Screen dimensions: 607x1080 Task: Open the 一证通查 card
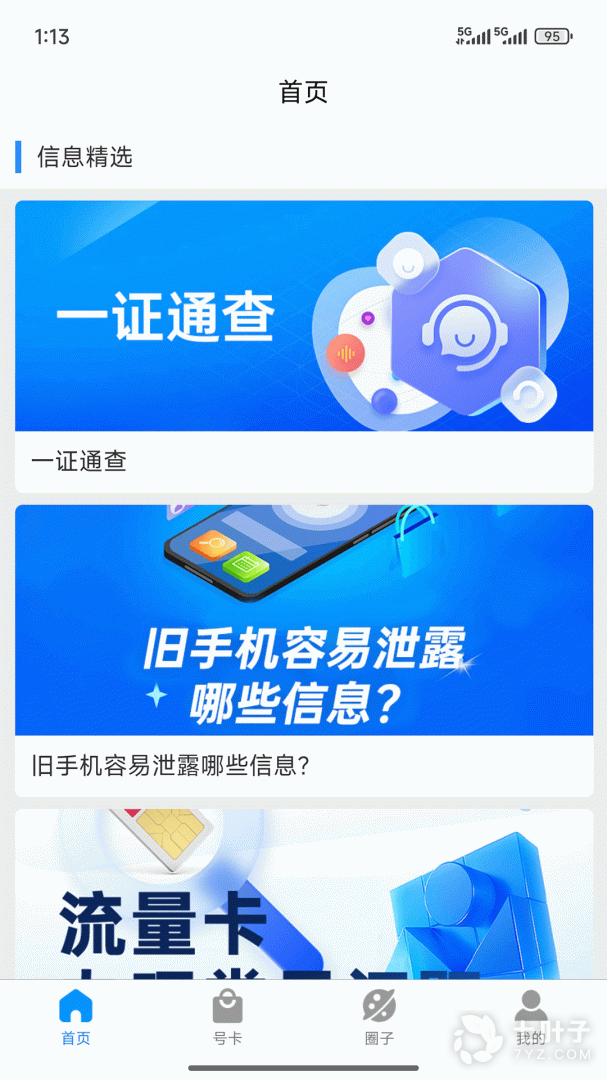tap(303, 345)
